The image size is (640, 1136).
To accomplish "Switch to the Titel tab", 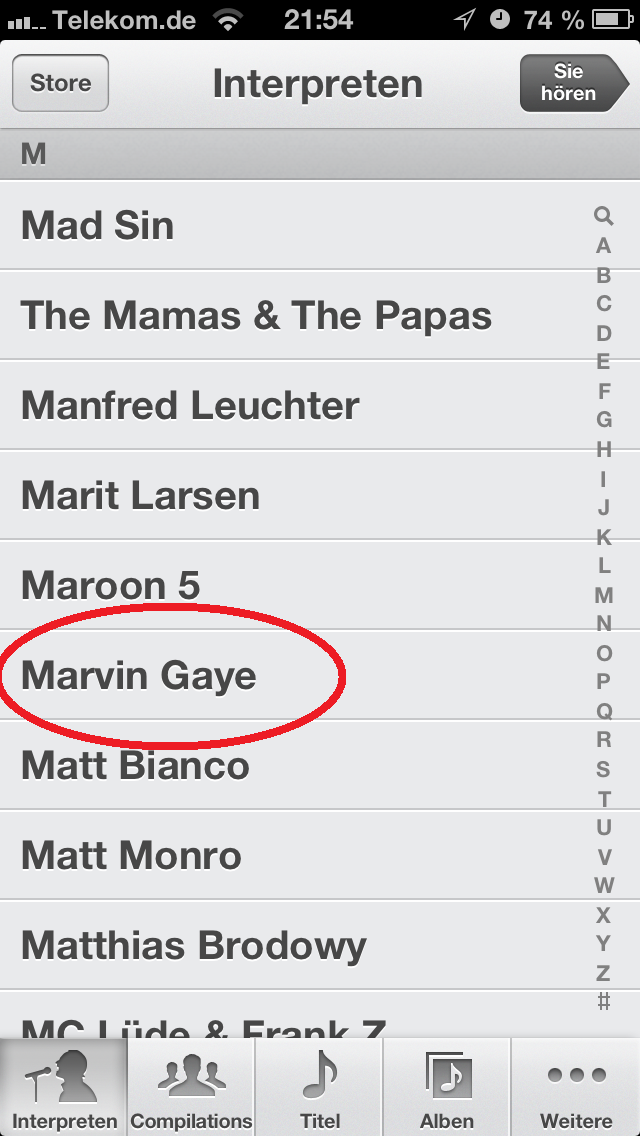I will pyautogui.click(x=320, y=1087).
